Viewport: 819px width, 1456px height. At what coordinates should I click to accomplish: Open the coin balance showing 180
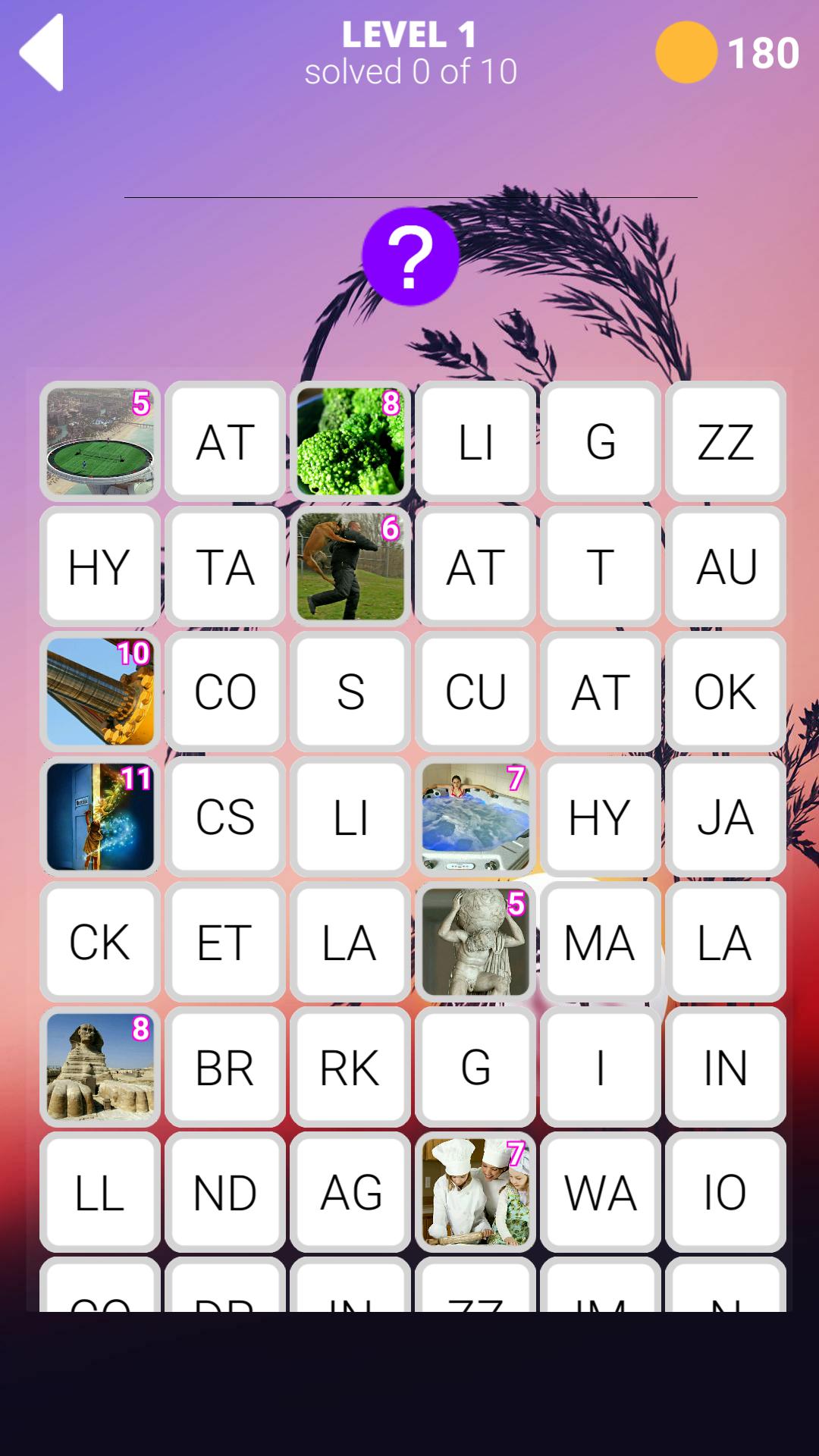(x=728, y=53)
